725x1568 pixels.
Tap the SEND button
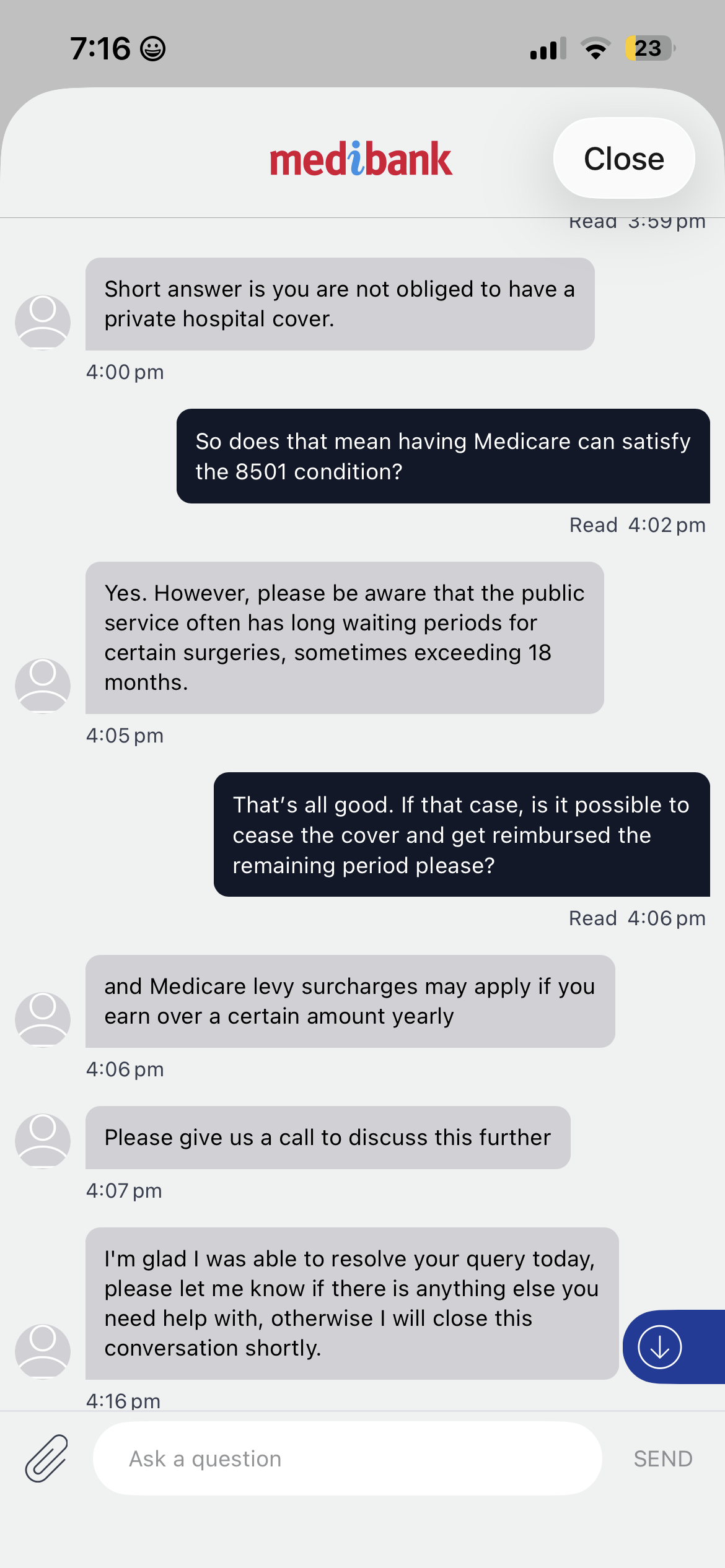pos(663,1458)
